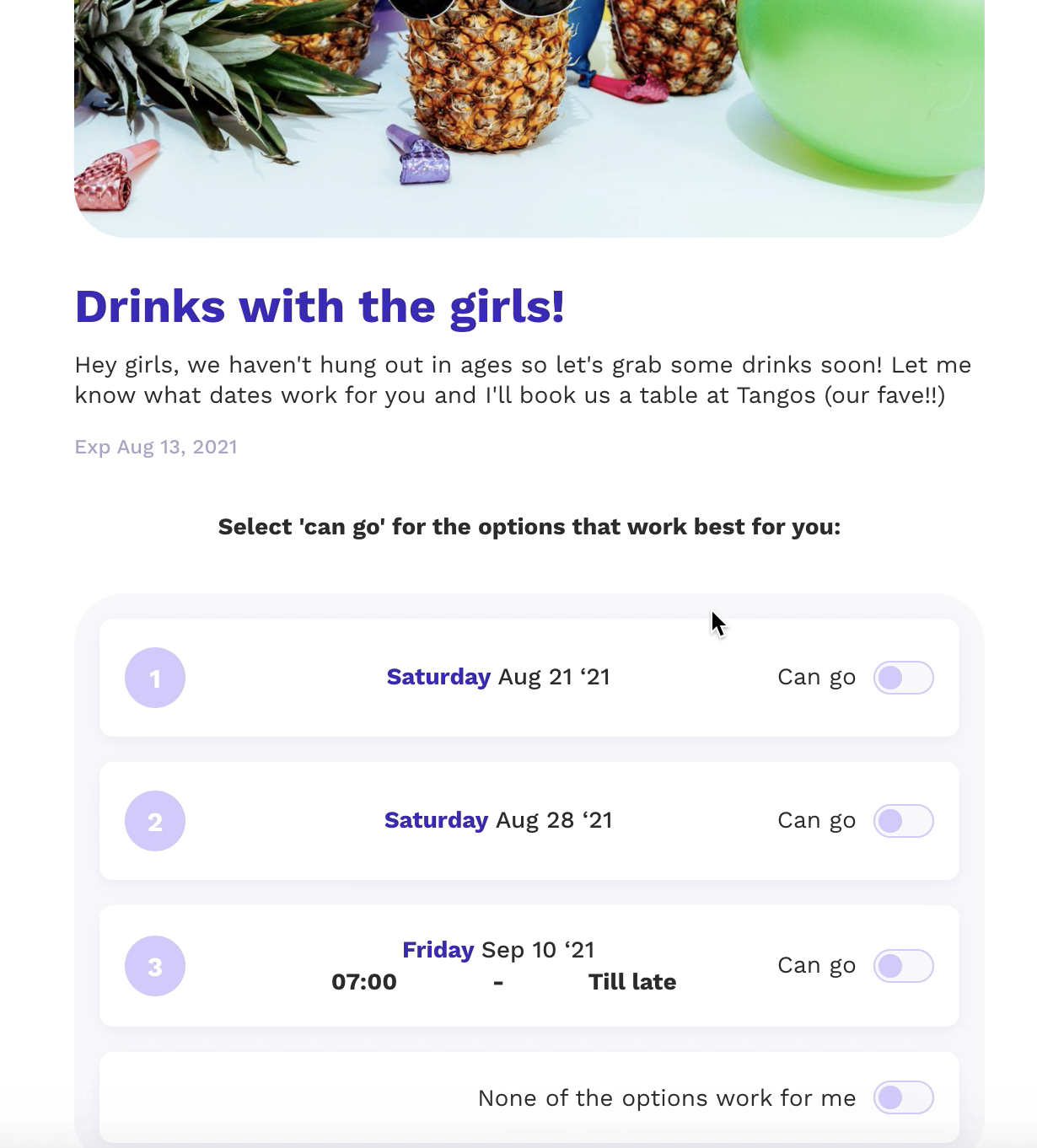Image resolution: width=1037 pixels, height=1148 pixels.
Task: Switch on Can go for Friday Sep 10
Action: pos(903,966)
